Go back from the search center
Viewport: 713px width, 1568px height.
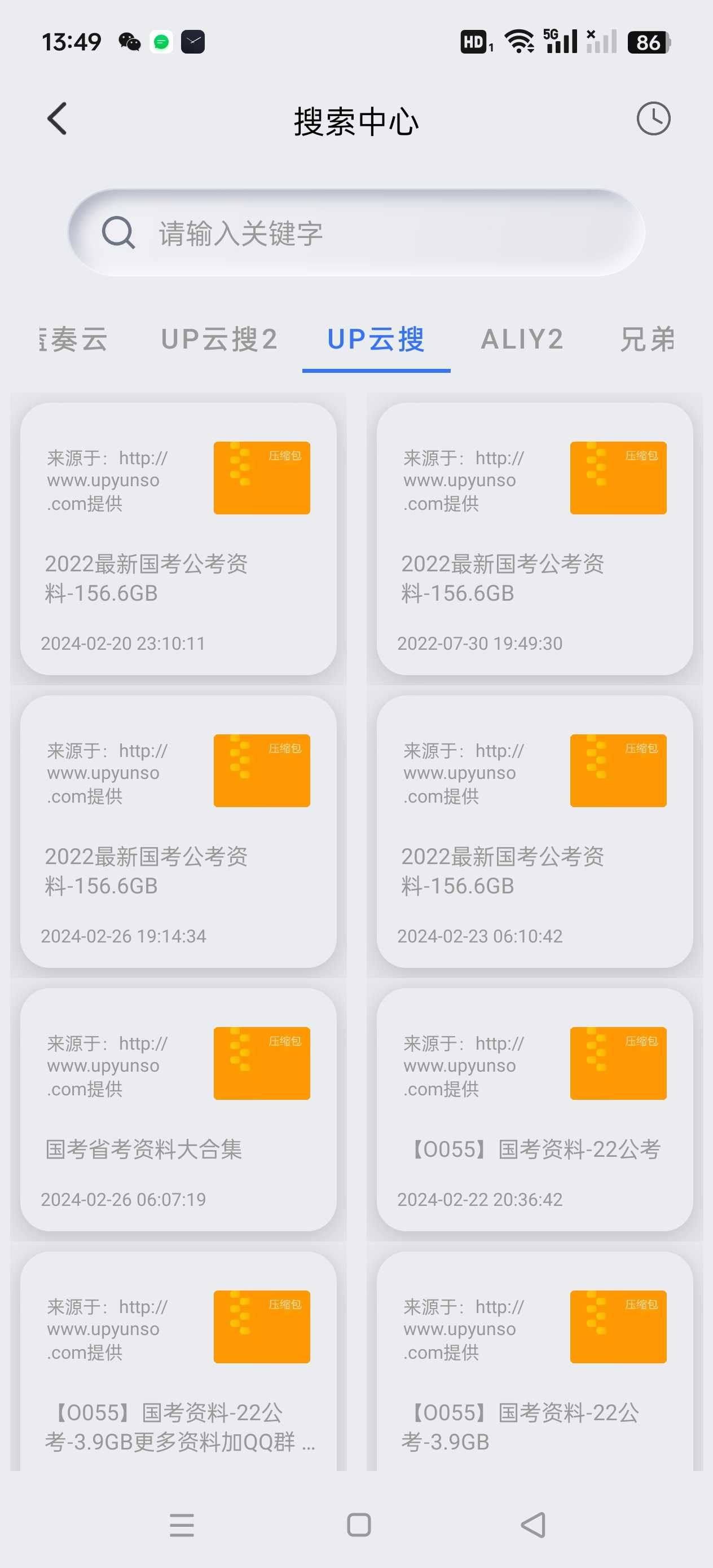[x=57, y=118]
